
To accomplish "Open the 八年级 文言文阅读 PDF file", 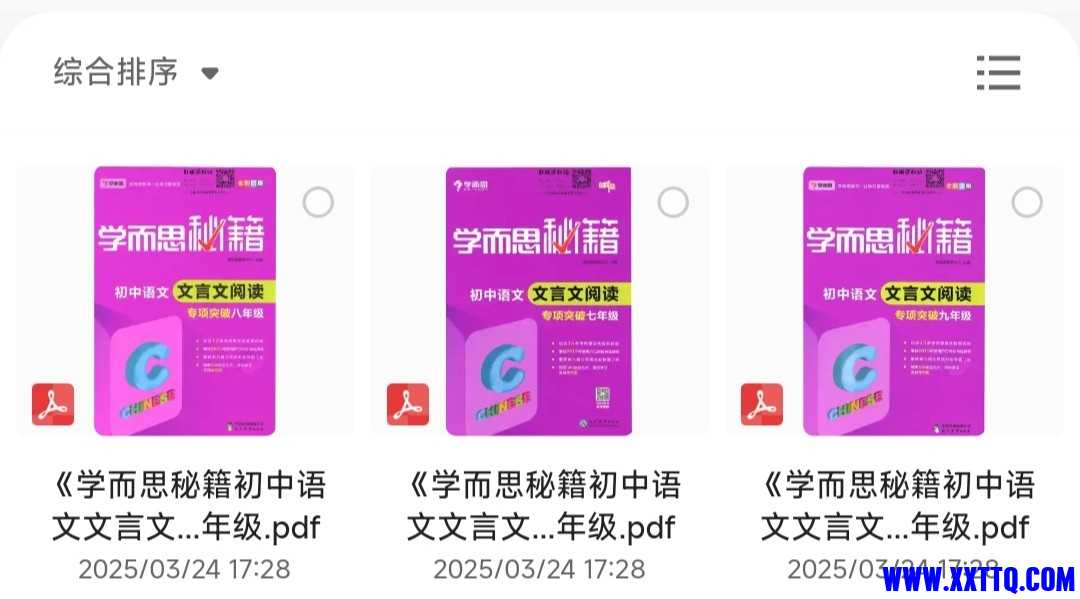I will click(185, 301).
